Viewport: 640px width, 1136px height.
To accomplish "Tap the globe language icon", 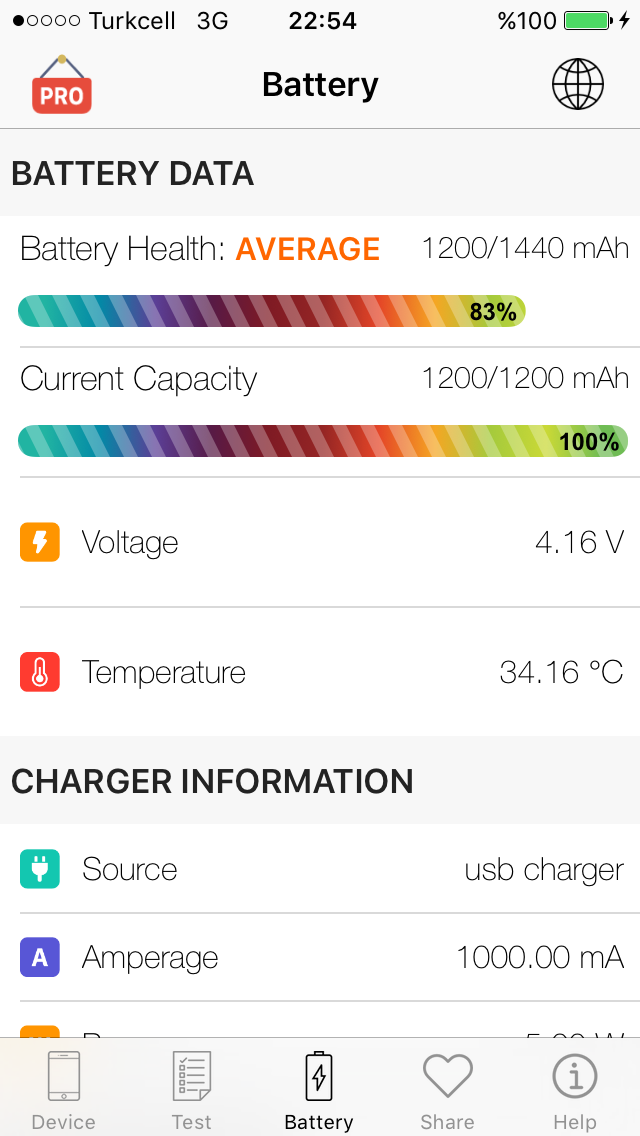I will (578, 85).
